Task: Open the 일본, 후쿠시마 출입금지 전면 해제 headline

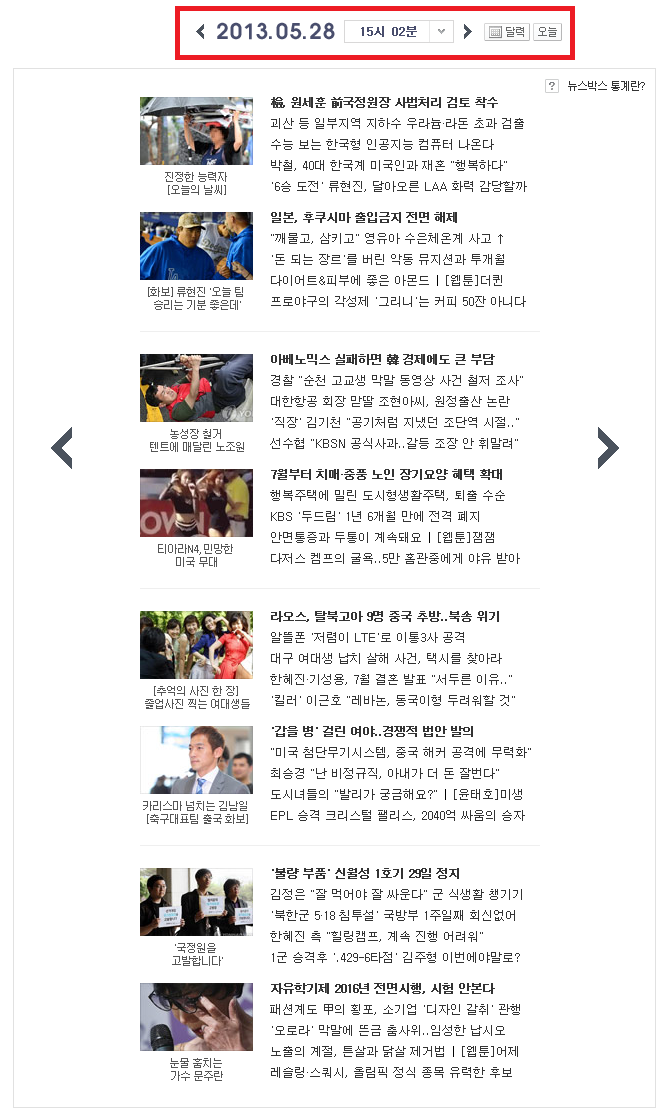Action: tap(364, 217)
